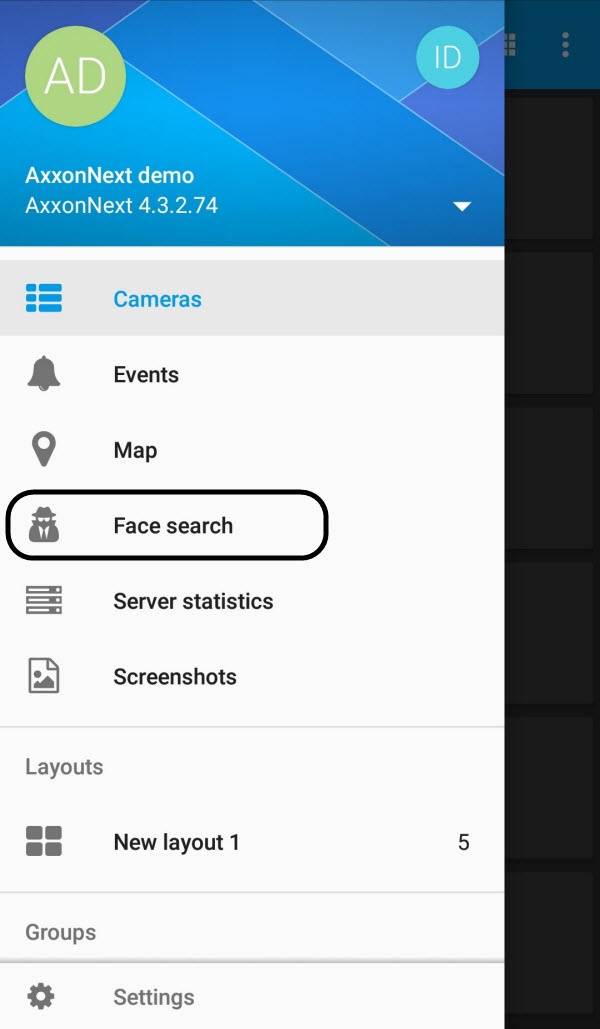Open Settings
The image size is (600, 1029).
click(153, 997)
